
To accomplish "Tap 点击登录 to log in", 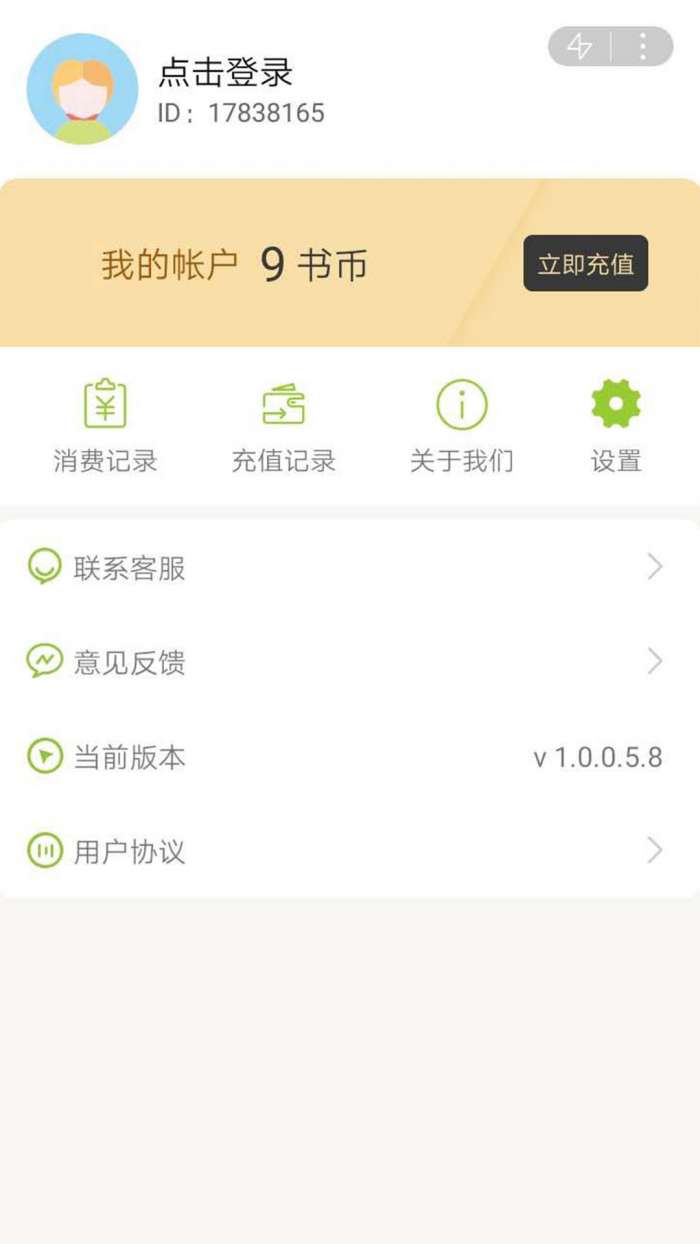I will pyautogui.click(x=226, y=72).
